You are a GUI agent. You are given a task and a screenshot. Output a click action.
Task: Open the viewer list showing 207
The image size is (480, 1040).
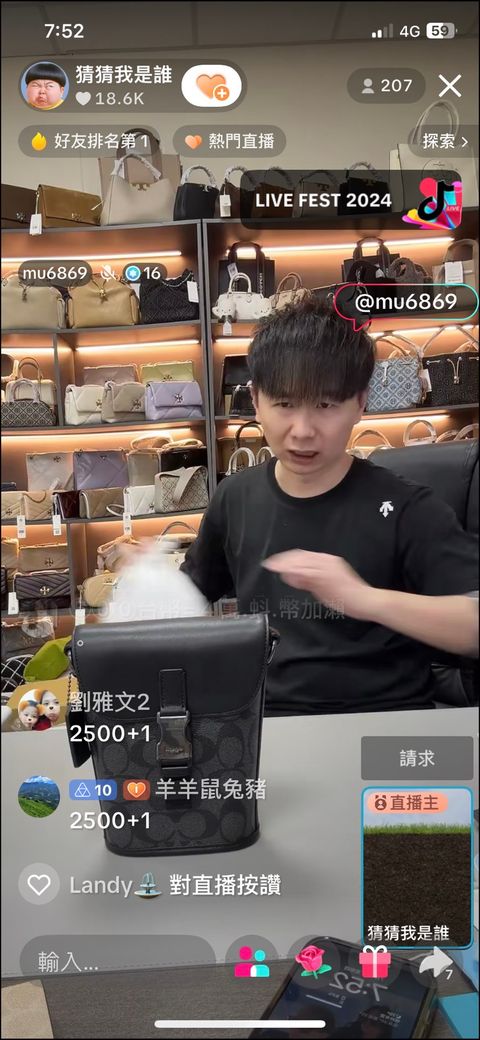(x=387, y=86)
